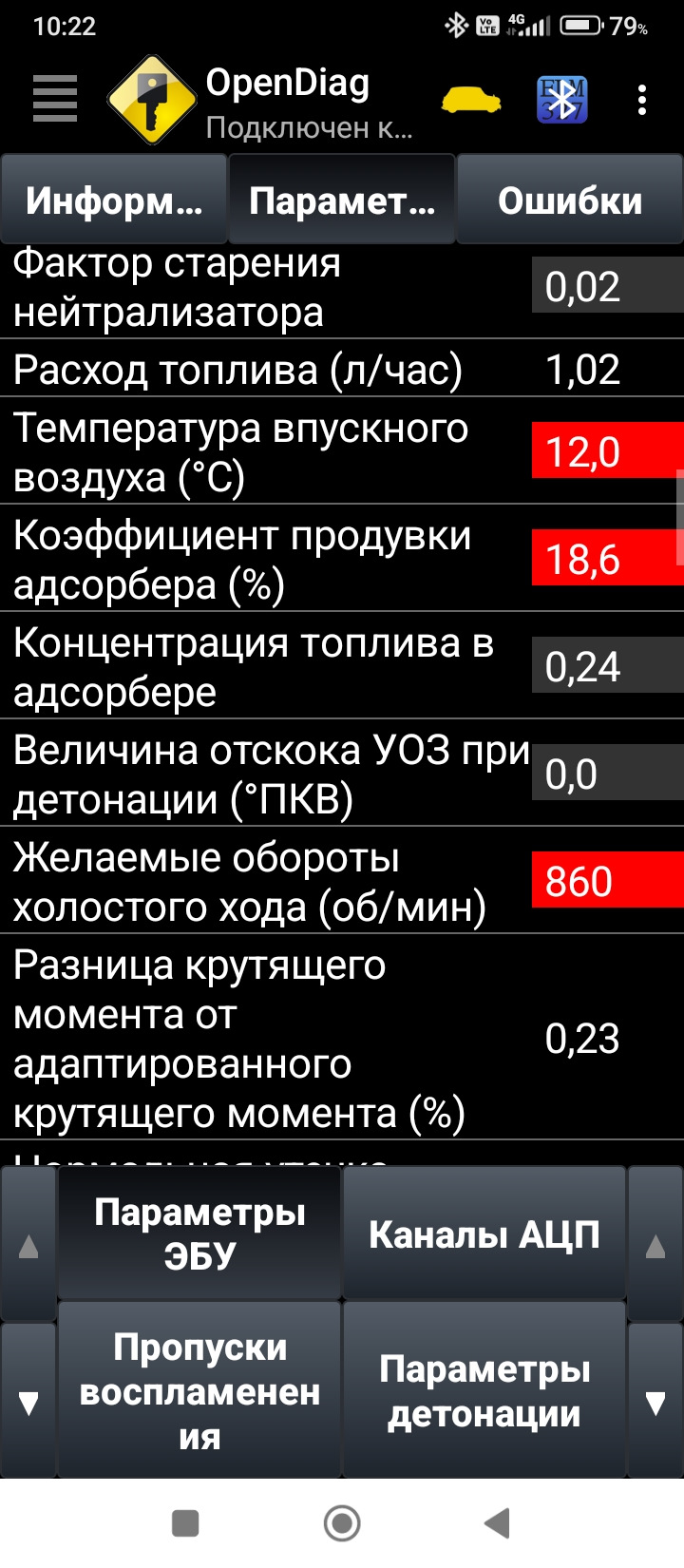Open the hamburger drawer menu

point(54,98)
